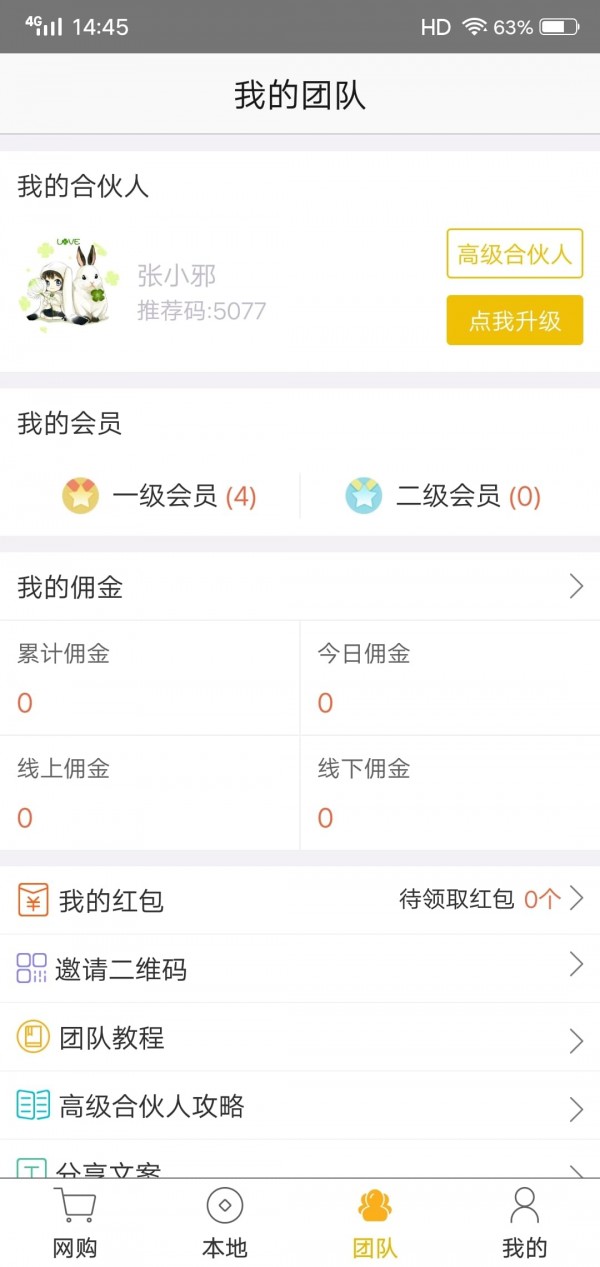This screenshot has width=600, height=1267.
Task: Tap the 高级合伙人 badge button
Action: (514, 254)
